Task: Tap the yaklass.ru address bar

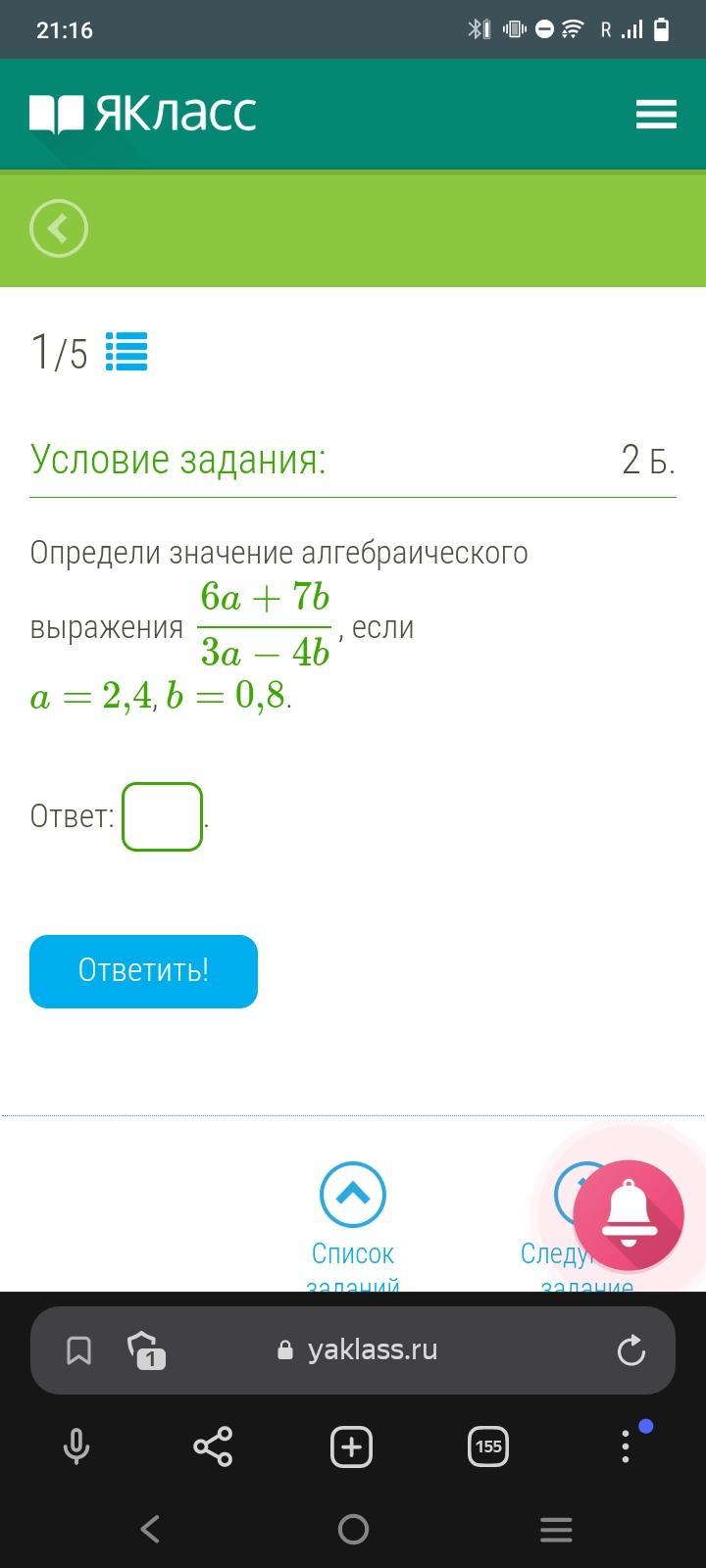Action: pyautogui.click(x=358, y=1350)
